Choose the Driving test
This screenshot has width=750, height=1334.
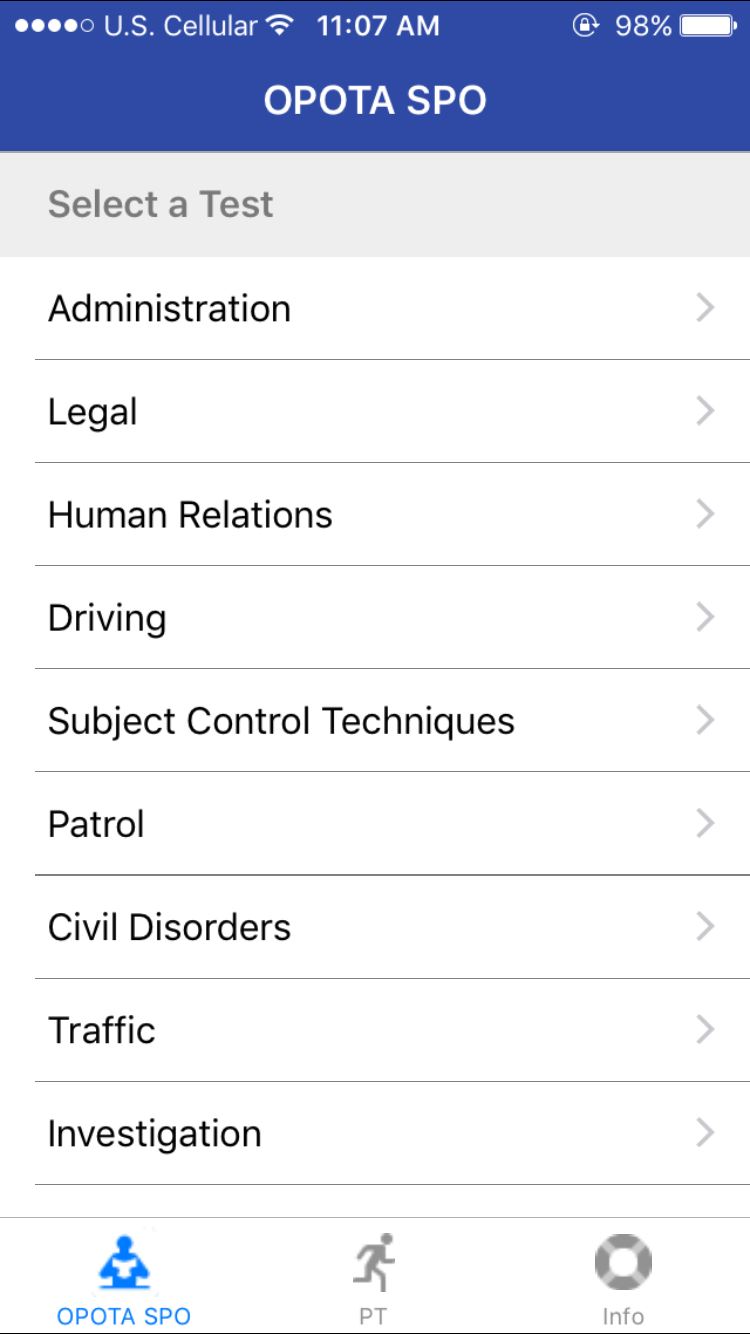click(x=375, y=617)
